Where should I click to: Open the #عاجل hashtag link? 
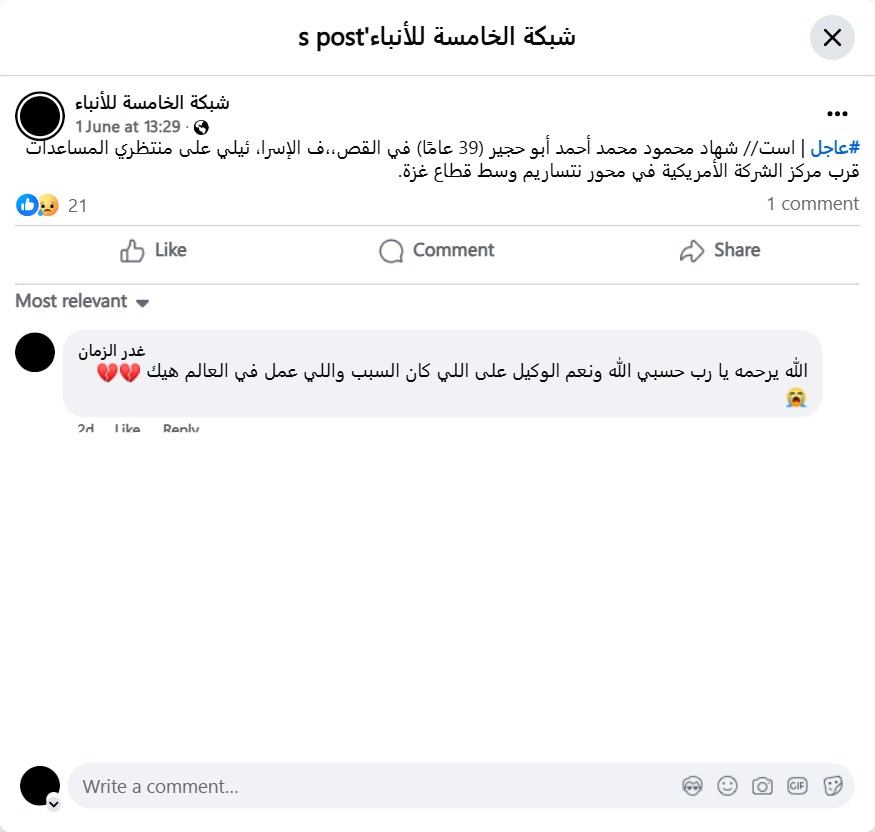835,148
